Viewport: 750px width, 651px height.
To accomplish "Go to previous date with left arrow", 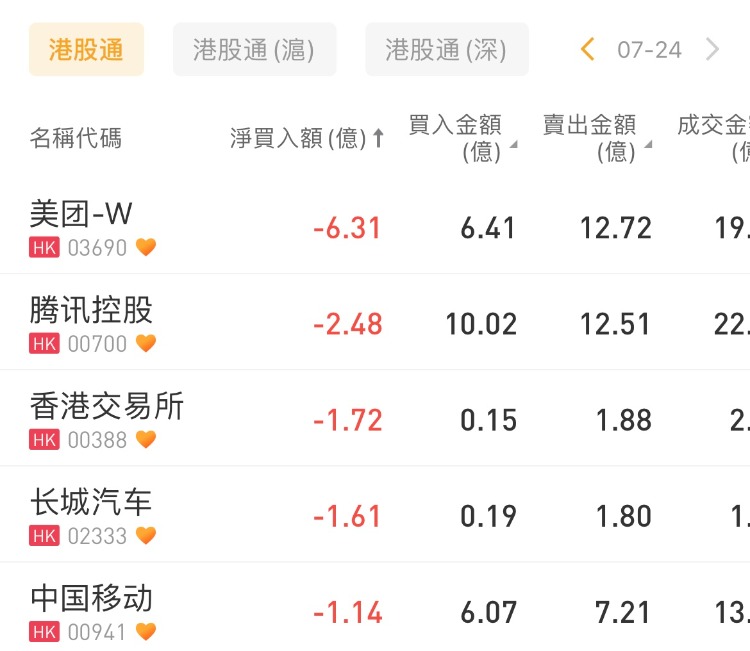I will [588, 49].
